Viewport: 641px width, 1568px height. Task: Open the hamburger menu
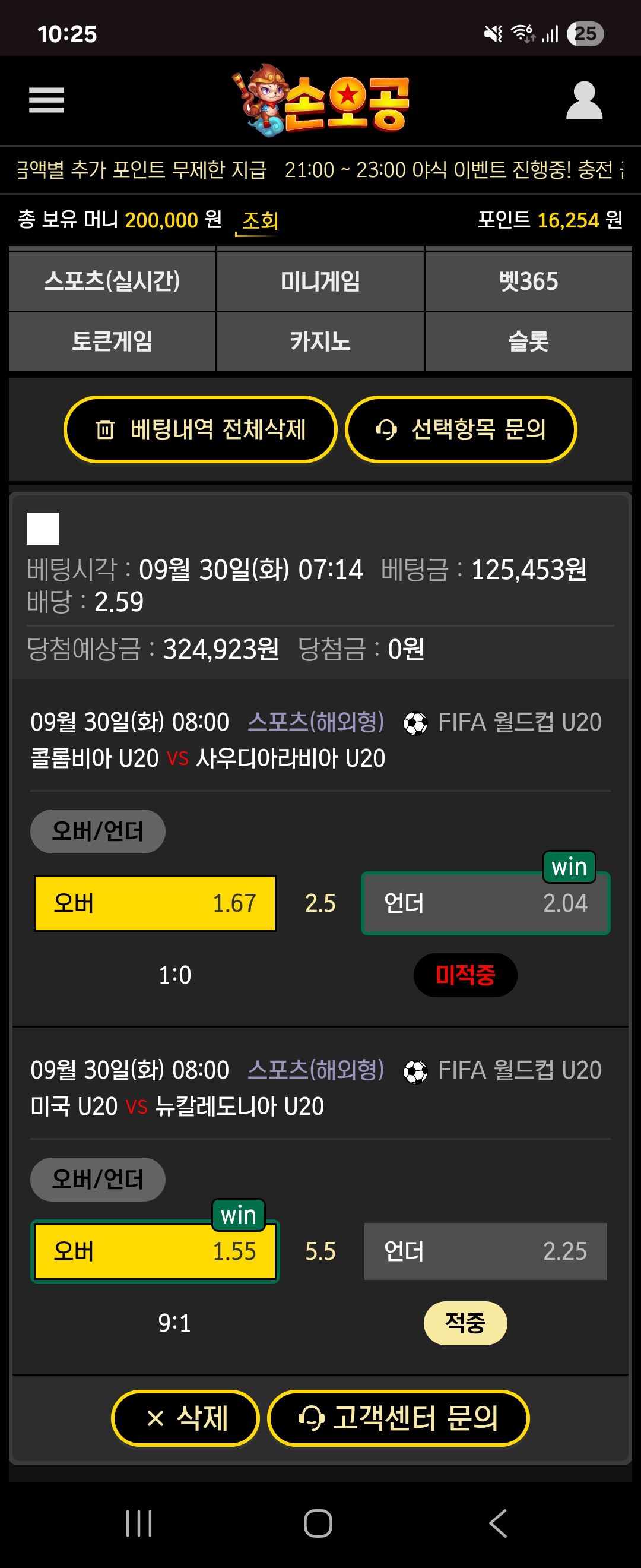46,100
